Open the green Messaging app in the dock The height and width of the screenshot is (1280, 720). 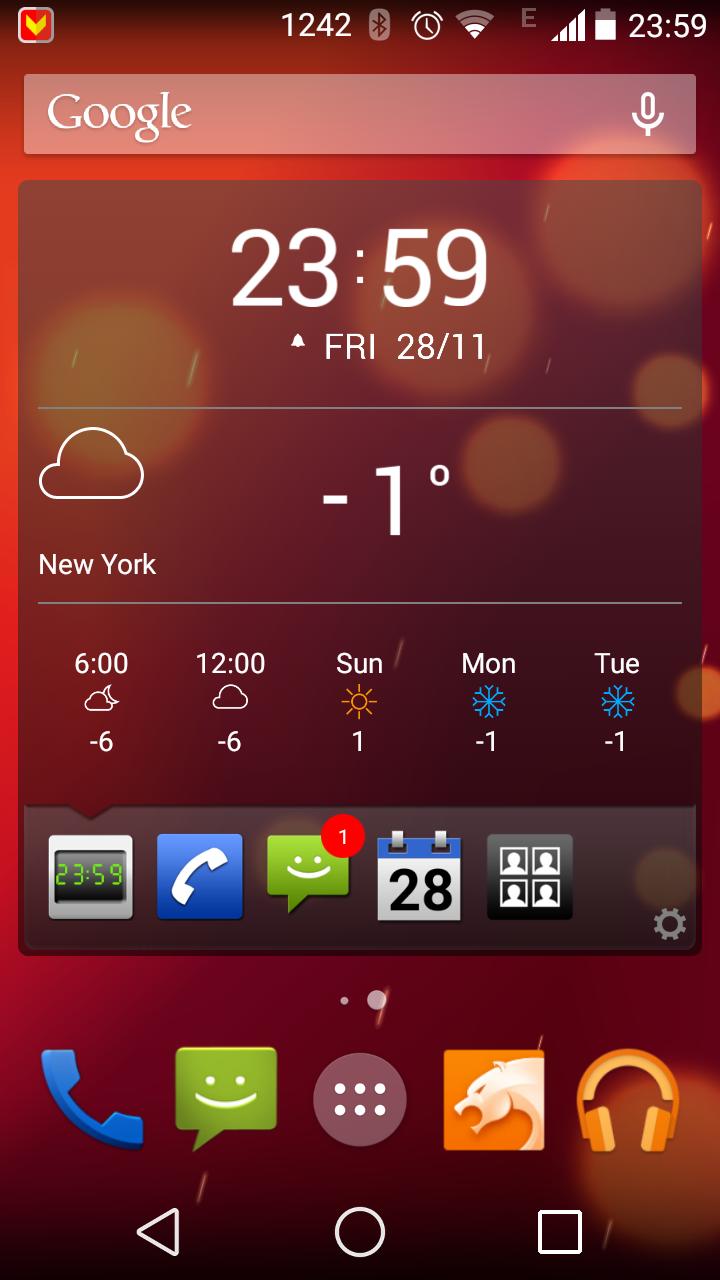tap(225, 1098)
